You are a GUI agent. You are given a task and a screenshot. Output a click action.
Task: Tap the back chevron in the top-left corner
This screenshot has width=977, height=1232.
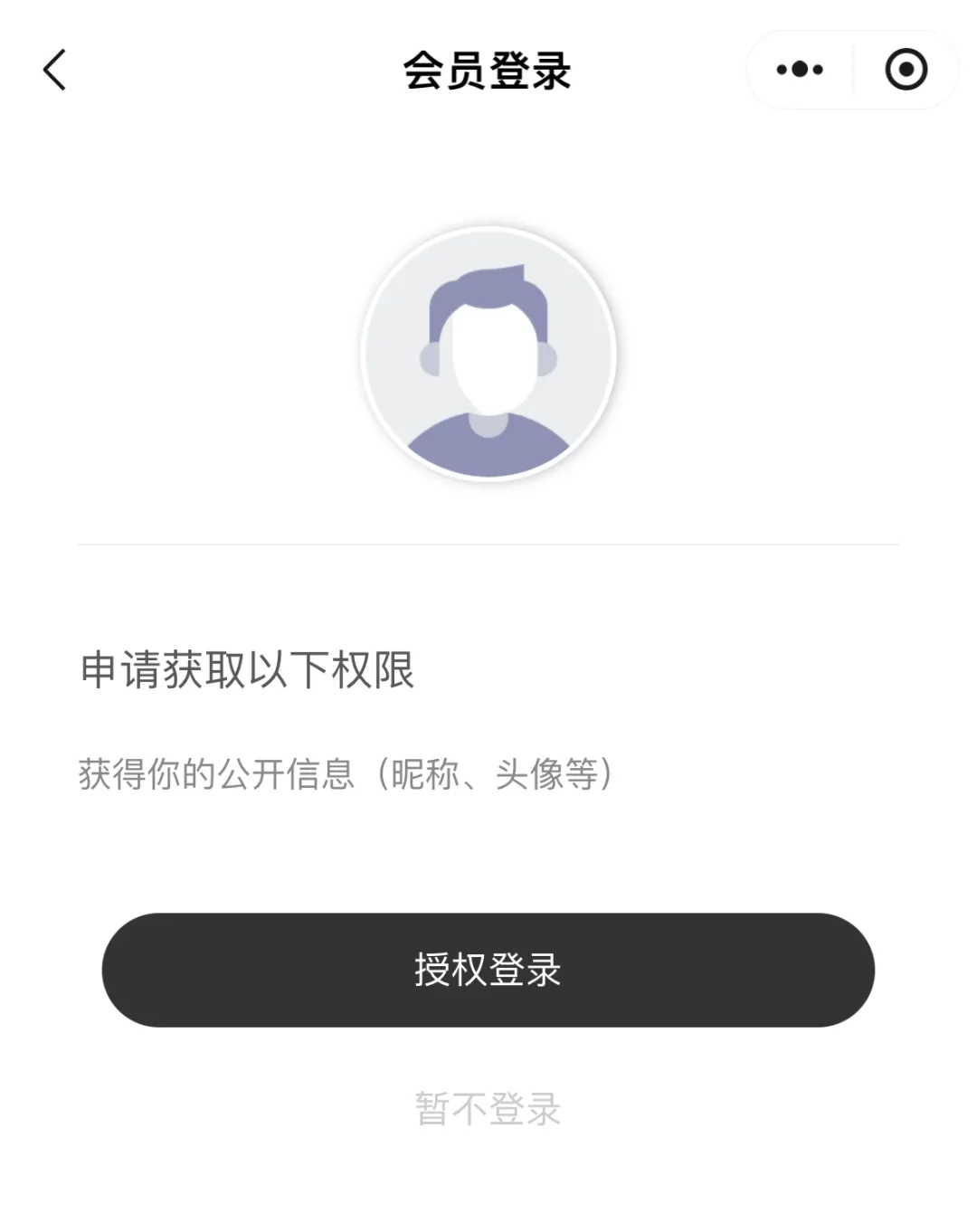coord(54,69)
